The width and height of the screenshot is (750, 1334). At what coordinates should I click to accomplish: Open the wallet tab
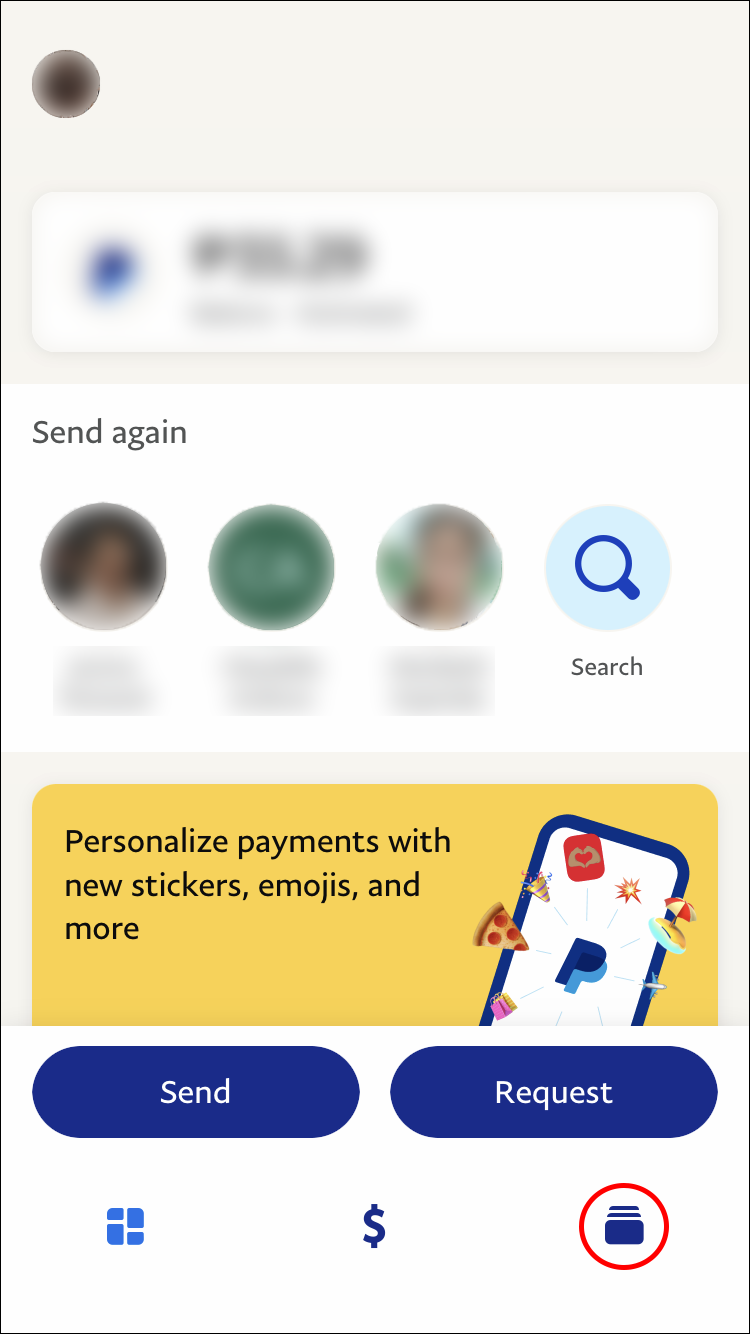click(624, 1226)
